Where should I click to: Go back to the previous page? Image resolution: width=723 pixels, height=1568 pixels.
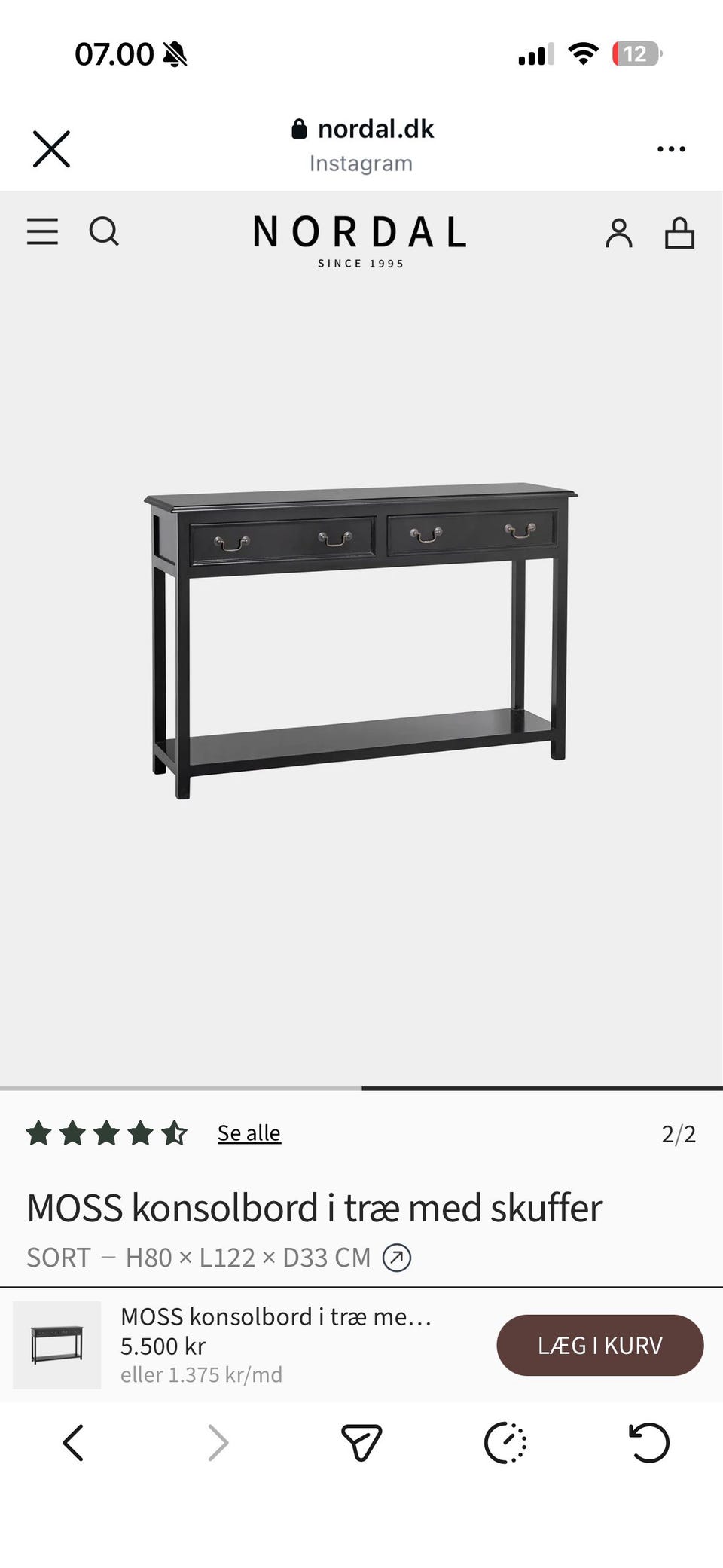coord(73,1443)
